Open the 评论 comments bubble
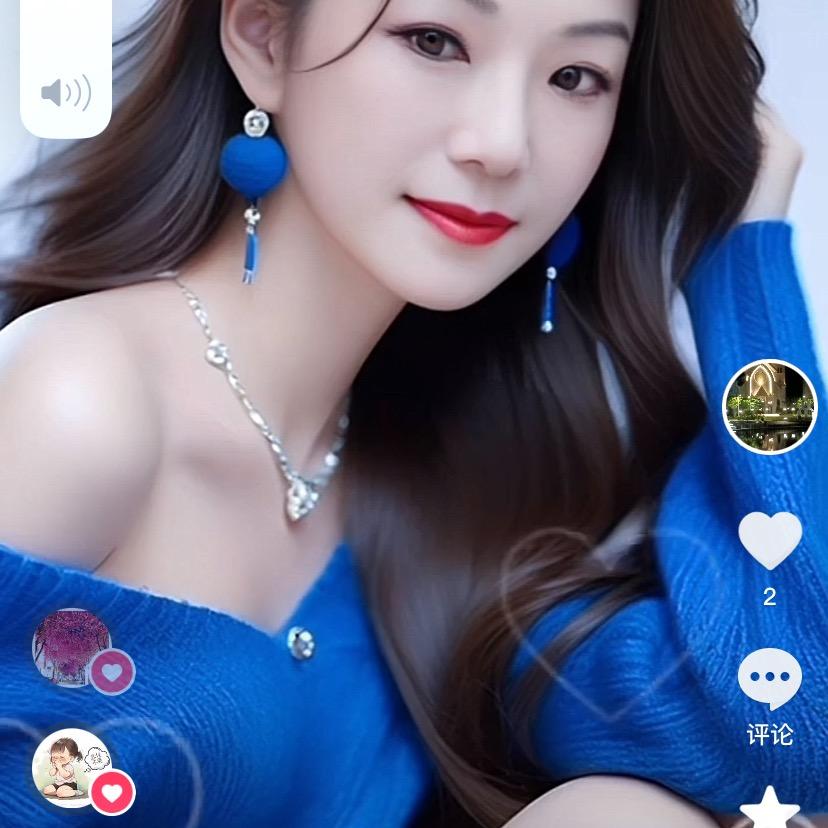Screen dimensions: 828x828 click(769, 679)
